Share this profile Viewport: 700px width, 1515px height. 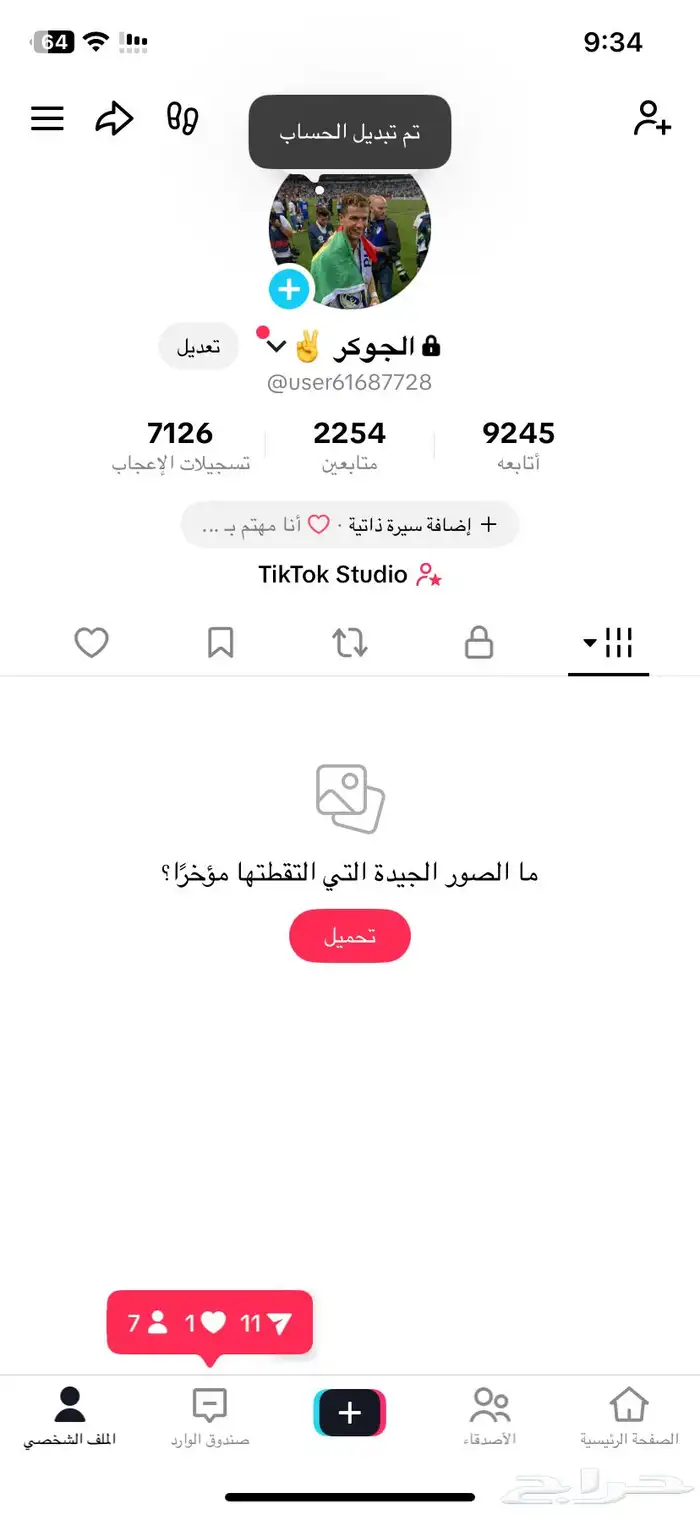pos(114,119)
